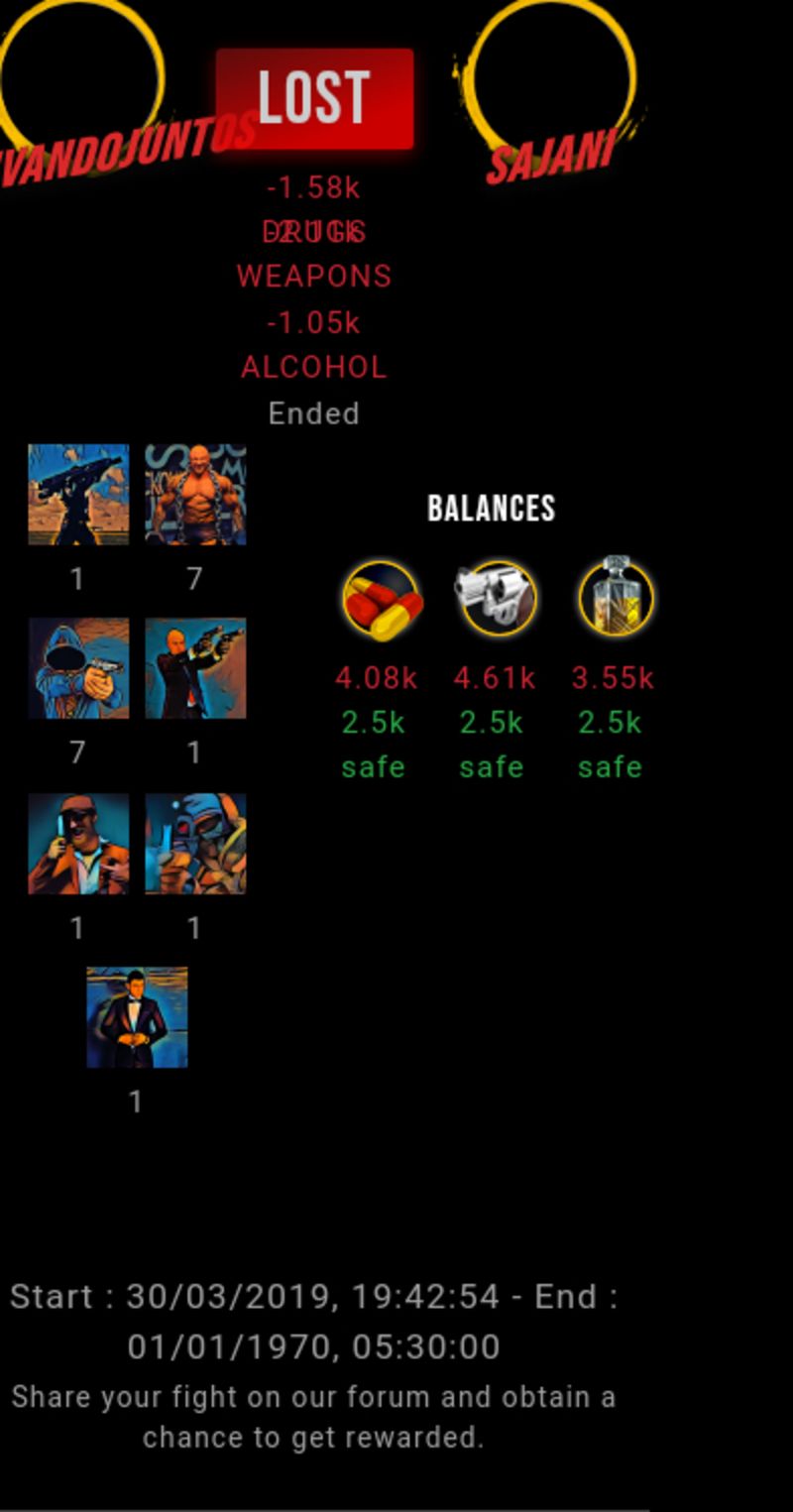Select the hooded gunman unit tile
793x1512 pixels.
(78, 668)
